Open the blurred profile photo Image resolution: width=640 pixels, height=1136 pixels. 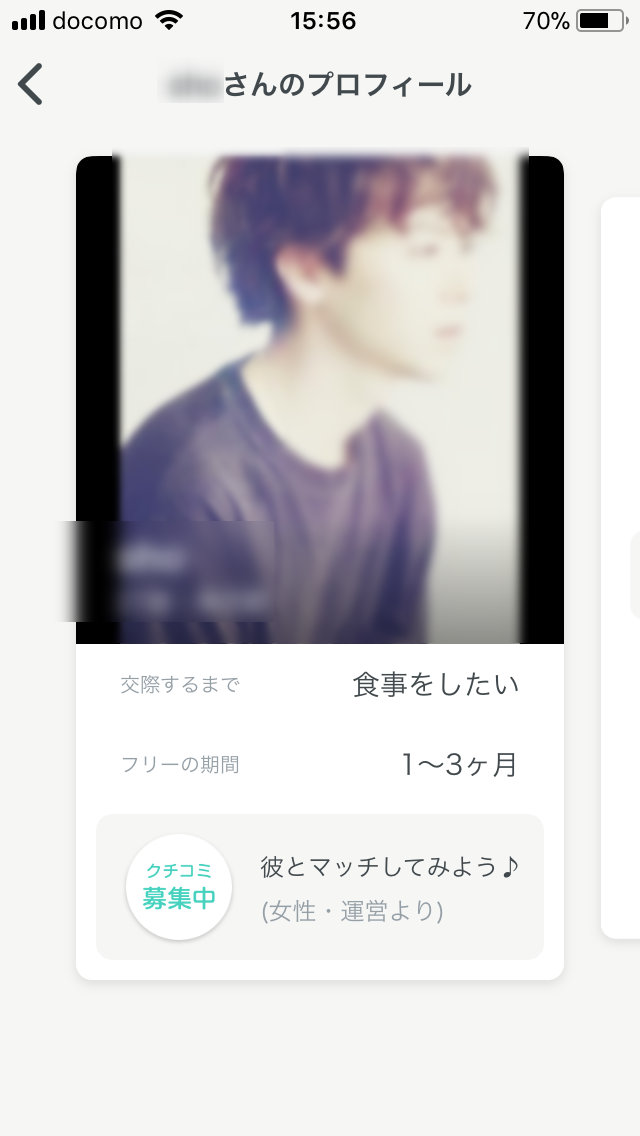pyautogui.click(x=320, y=398)
